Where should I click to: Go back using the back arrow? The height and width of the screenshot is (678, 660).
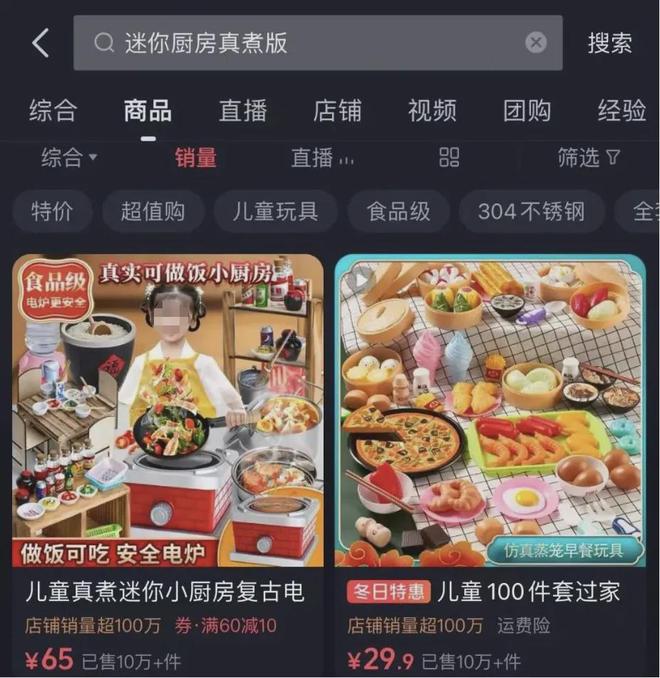pos(41,43)
